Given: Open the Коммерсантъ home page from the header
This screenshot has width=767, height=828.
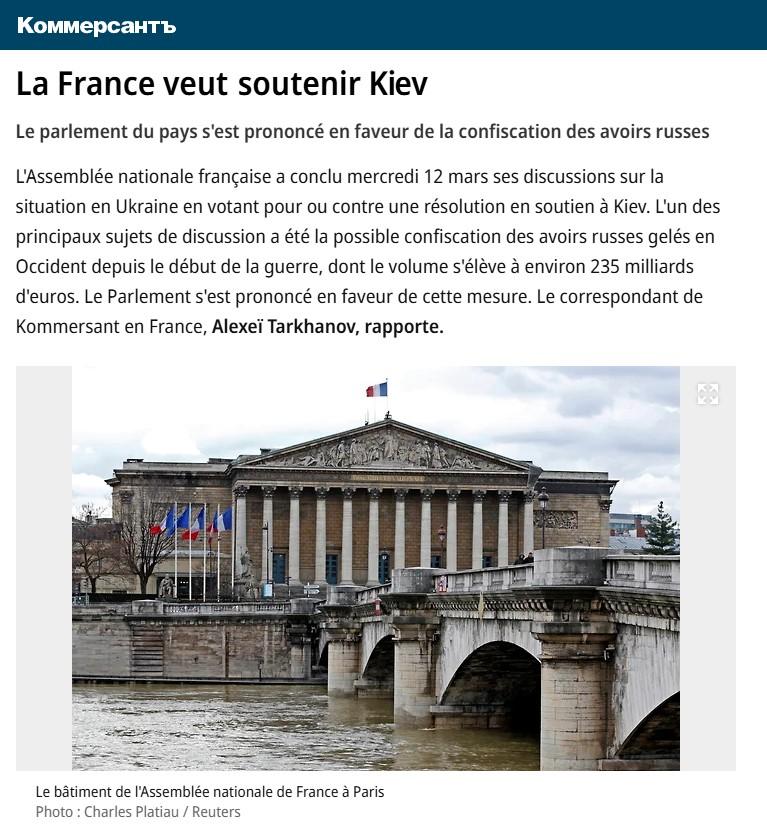Looking at the screenshot, I should (97, 26).
